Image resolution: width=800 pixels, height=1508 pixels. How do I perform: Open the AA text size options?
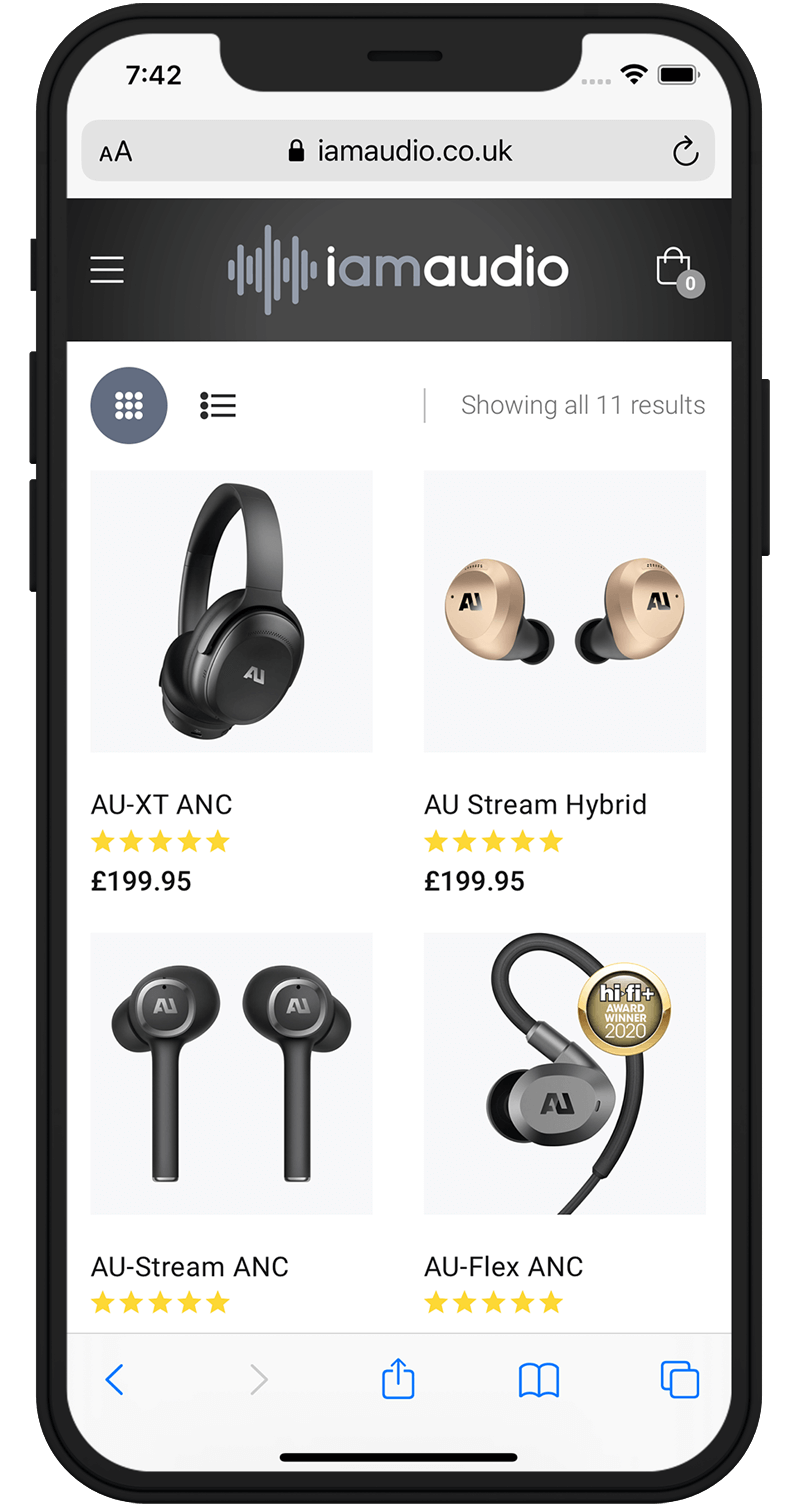[116, 152]
